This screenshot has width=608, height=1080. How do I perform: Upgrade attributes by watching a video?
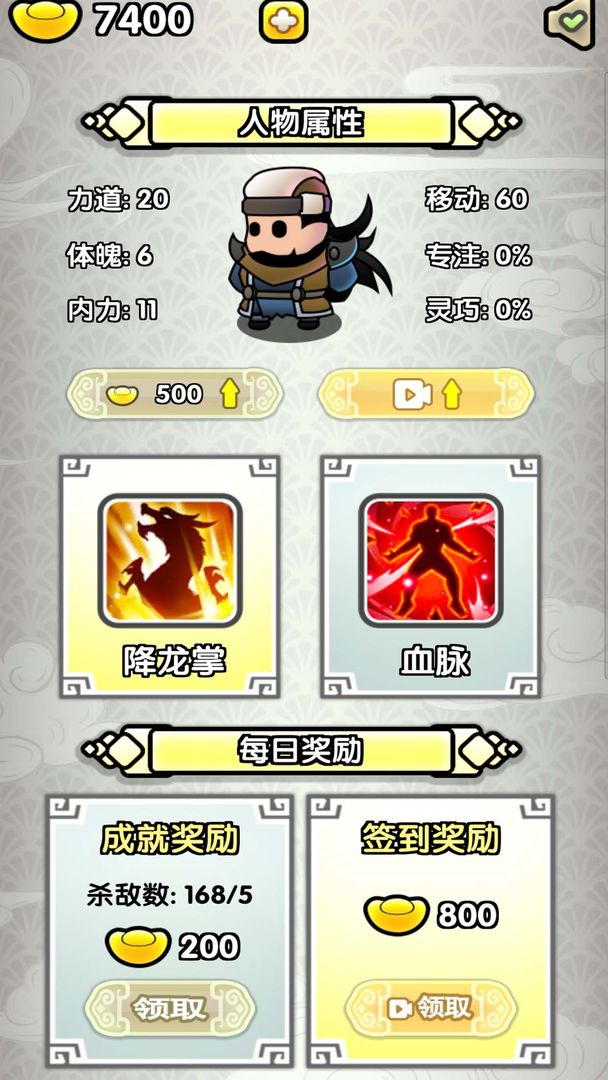(426, 394)
